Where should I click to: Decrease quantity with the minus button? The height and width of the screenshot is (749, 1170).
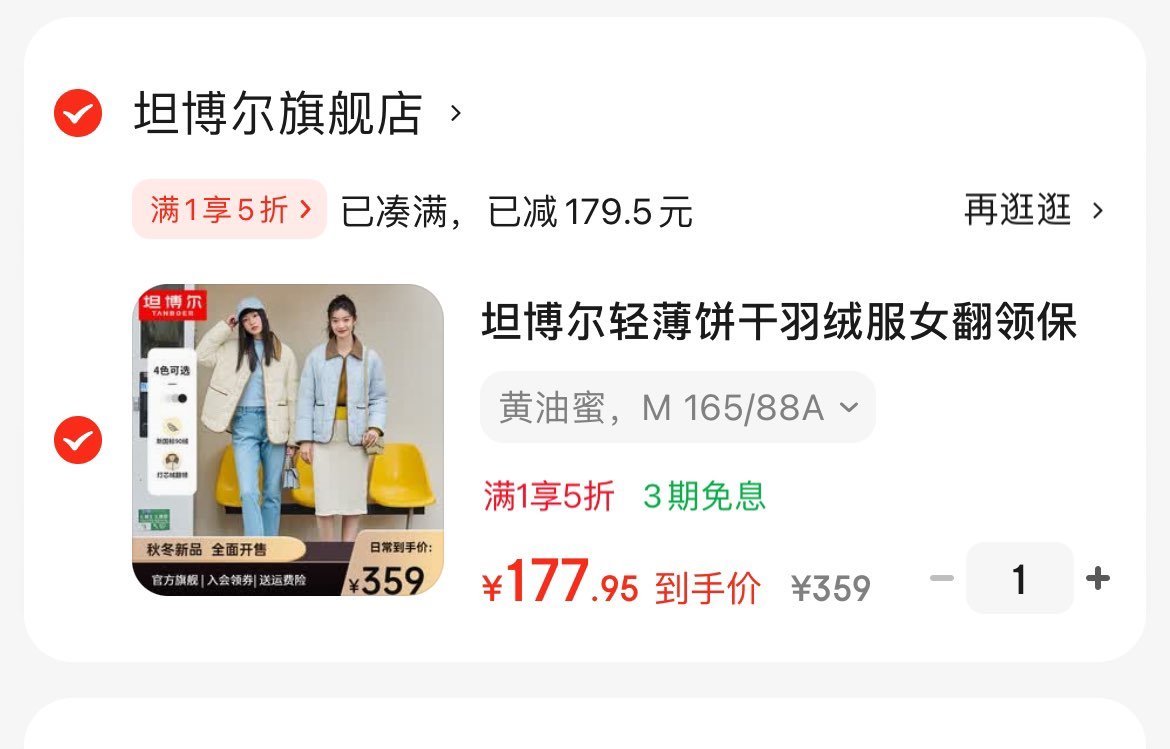(941, 578)
